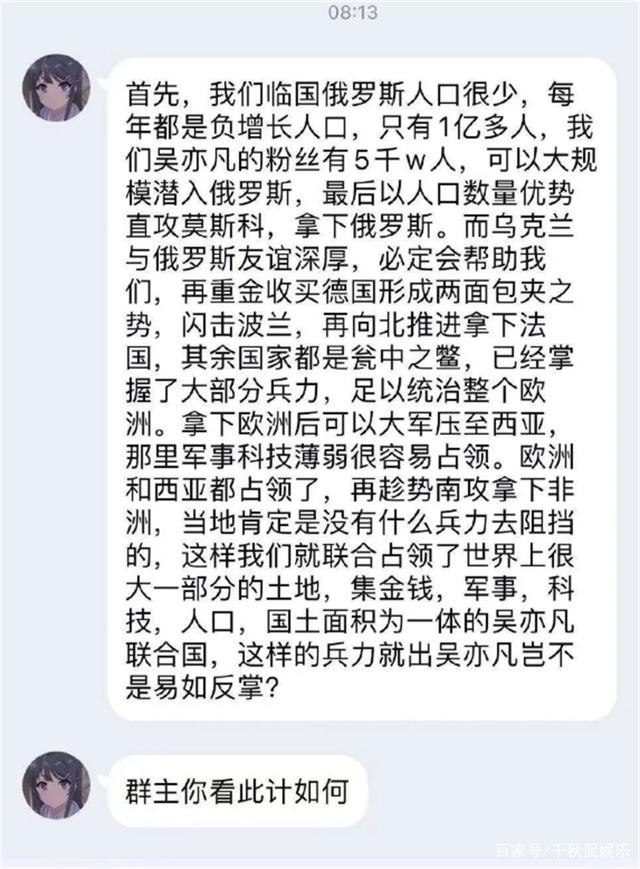The image size is (640, 869).
Task: Open the avatar beside the long Russia message
Action: point(58,87)
